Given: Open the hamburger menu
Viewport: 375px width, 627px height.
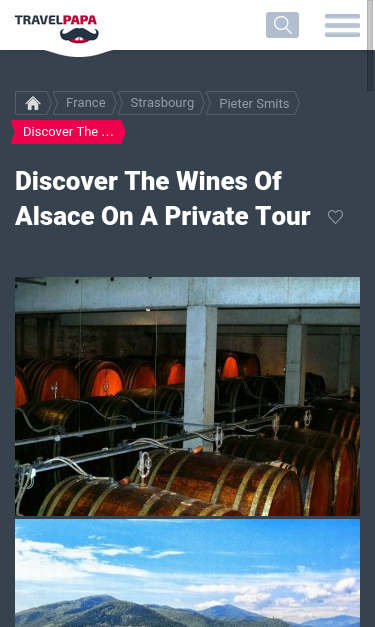Looking at the screenshot, I should coord(342,25).
